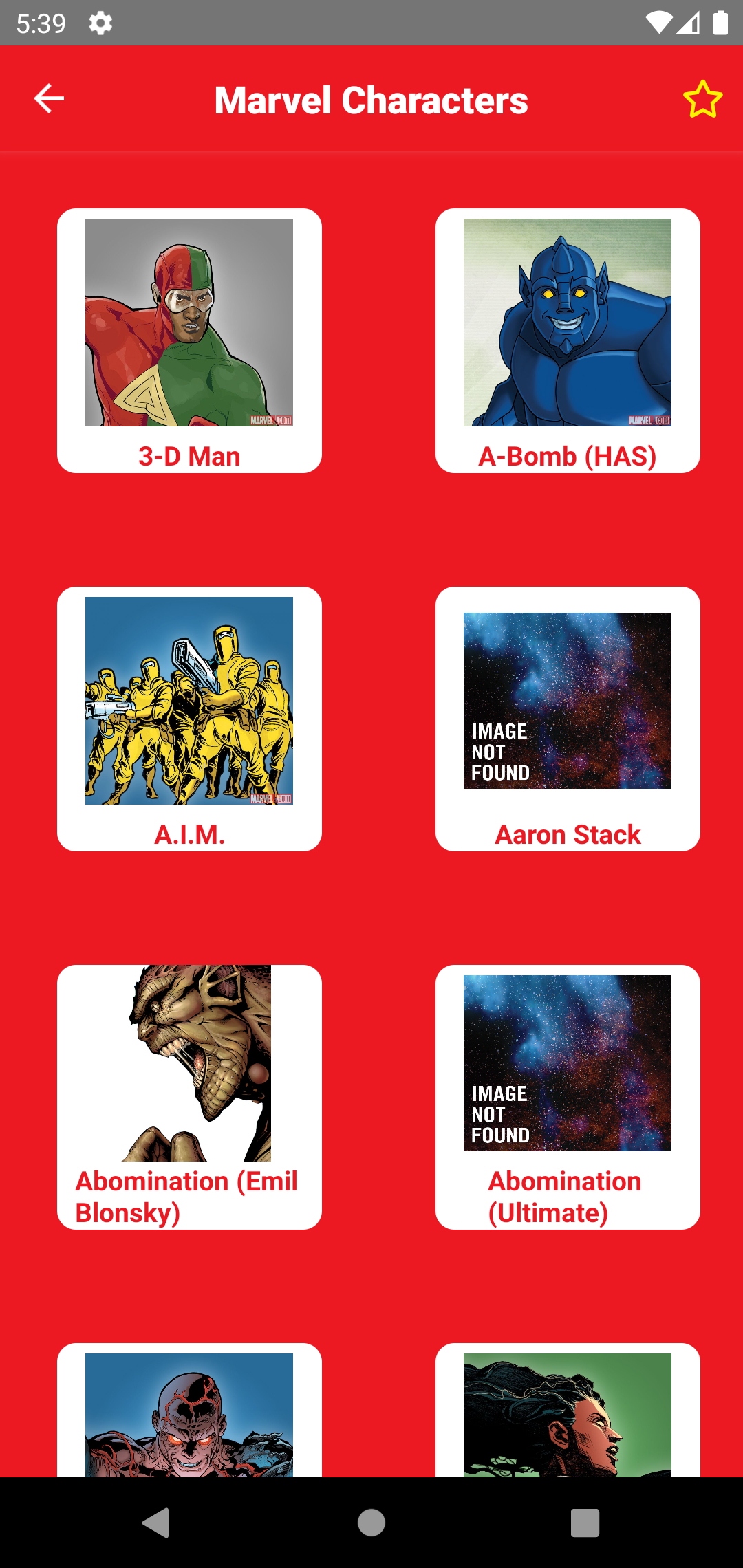
Task: Select the Abomination (Ultimate) card
Action: (x=568, y=1097)
